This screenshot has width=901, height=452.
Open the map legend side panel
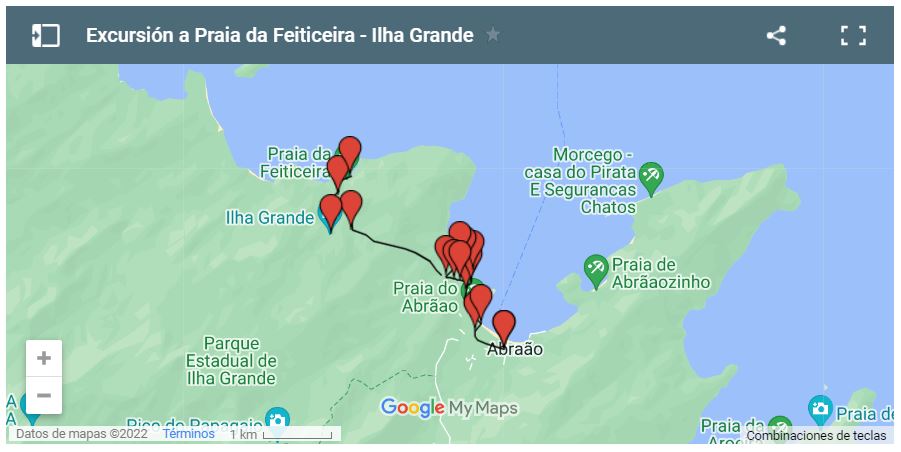(x=45, y=35)
